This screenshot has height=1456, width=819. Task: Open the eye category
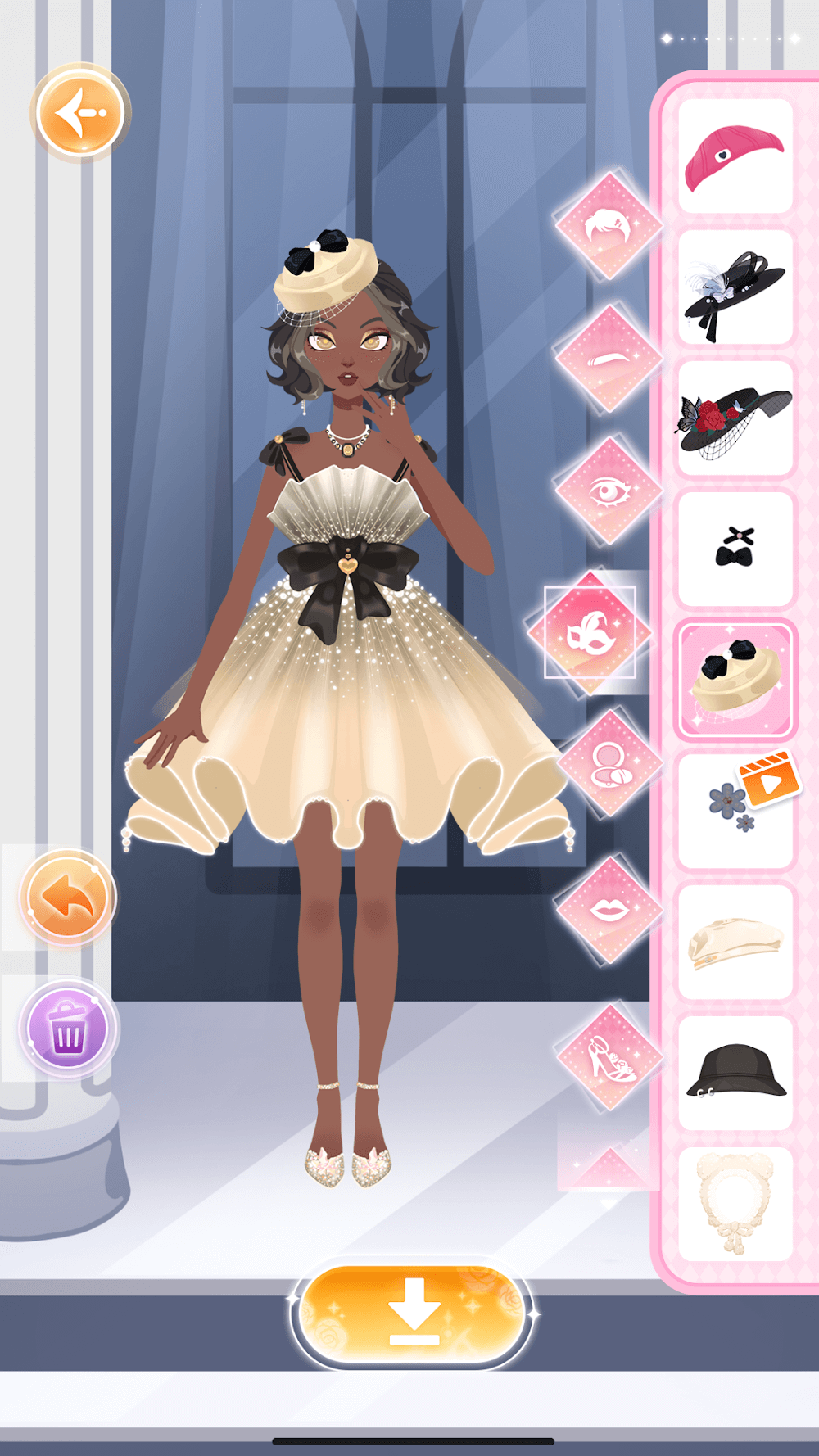(x=608, y=491)
